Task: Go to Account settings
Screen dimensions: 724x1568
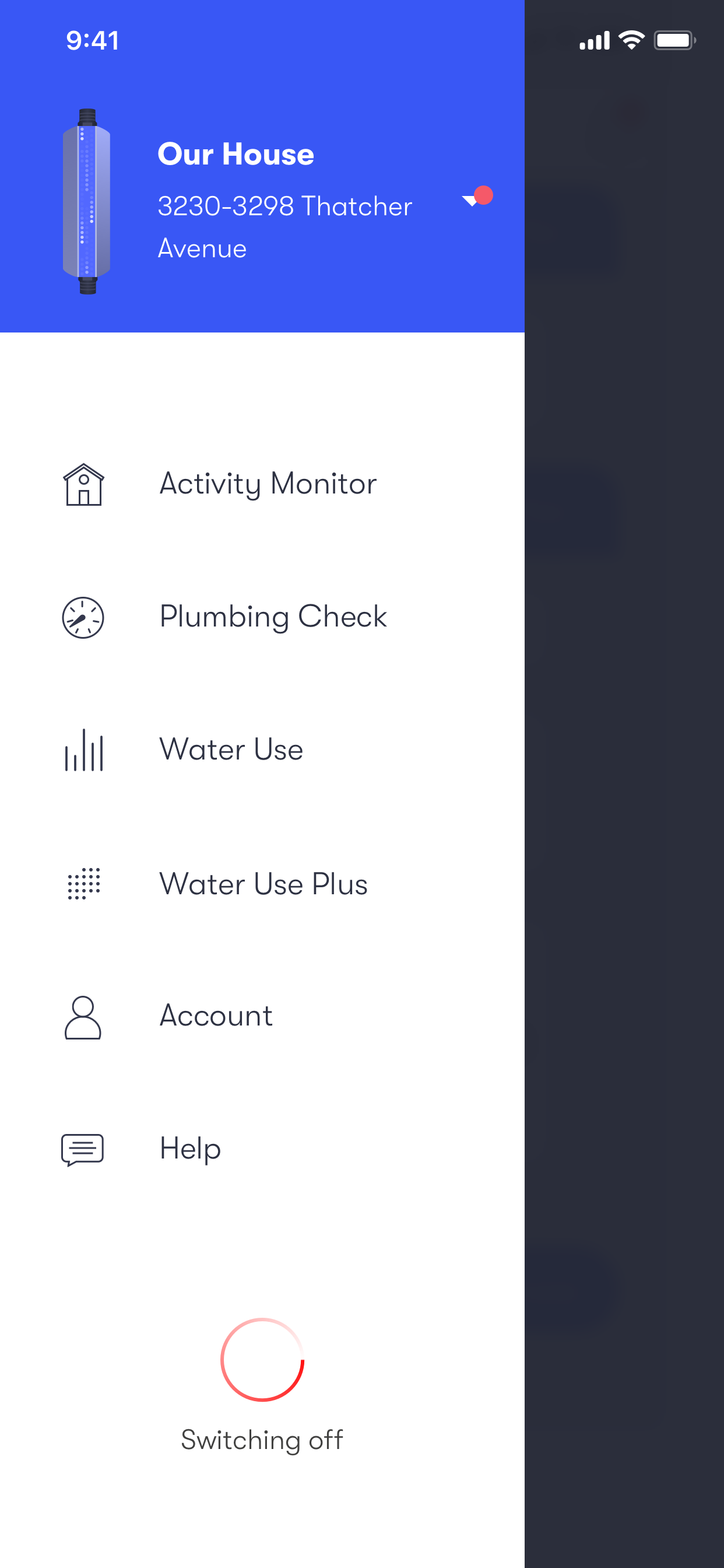Action: click(x=215, y=1017)
